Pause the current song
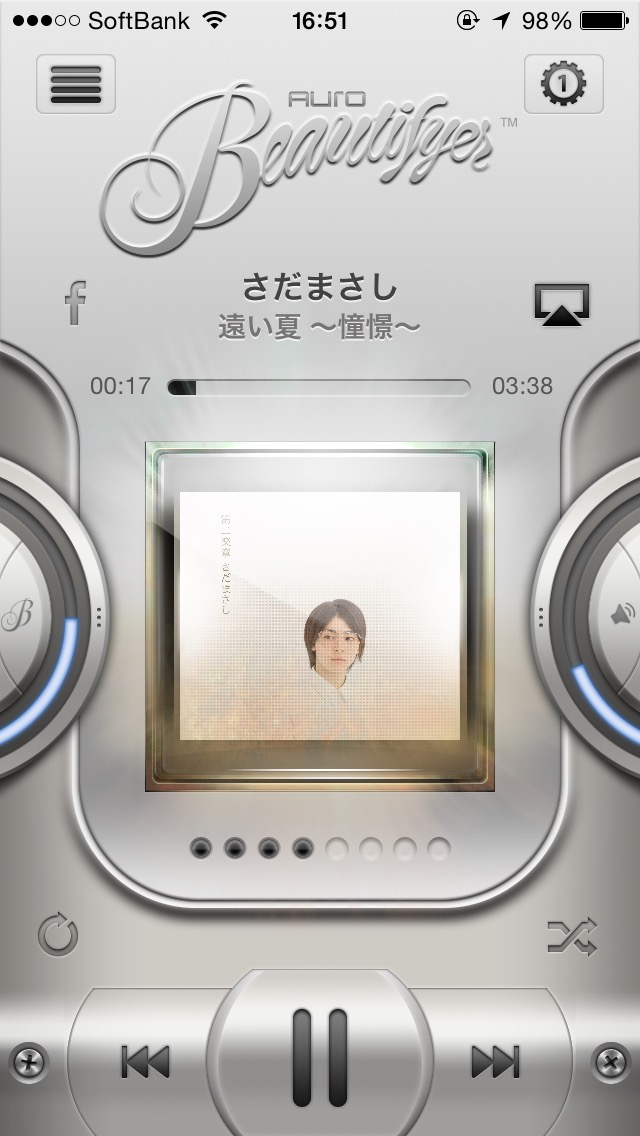640x1136 pixels. [x=320, y=1058]
